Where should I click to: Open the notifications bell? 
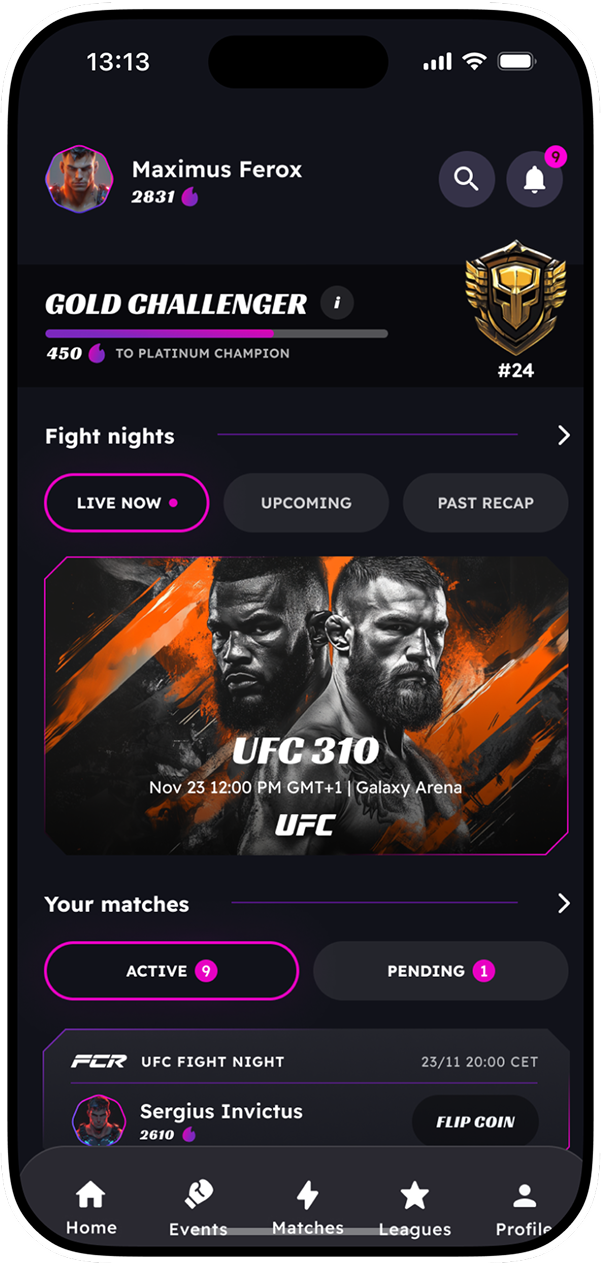pyautogui.click(x=535, y=180)
